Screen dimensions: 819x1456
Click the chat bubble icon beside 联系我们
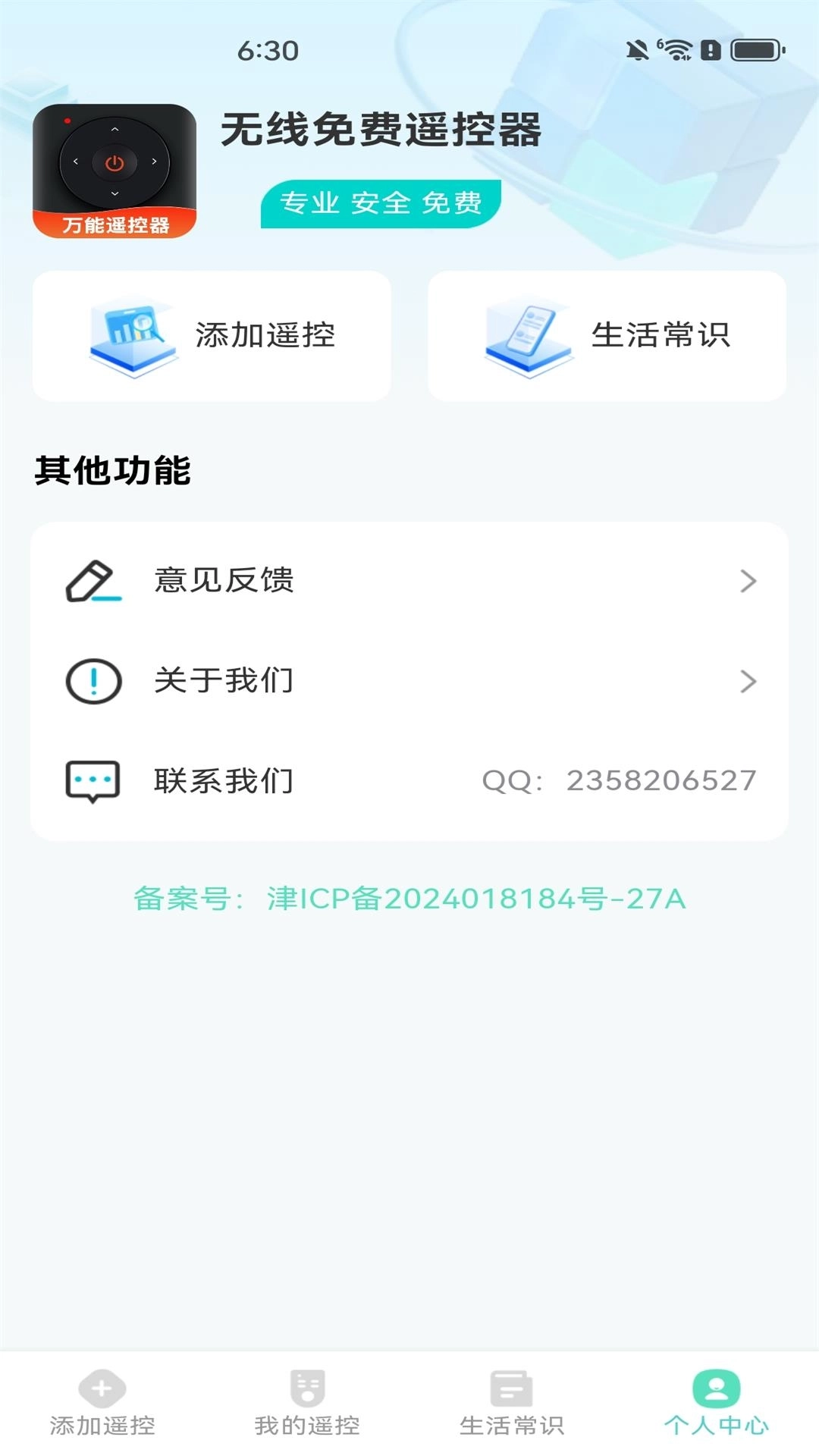click(93, 781)
